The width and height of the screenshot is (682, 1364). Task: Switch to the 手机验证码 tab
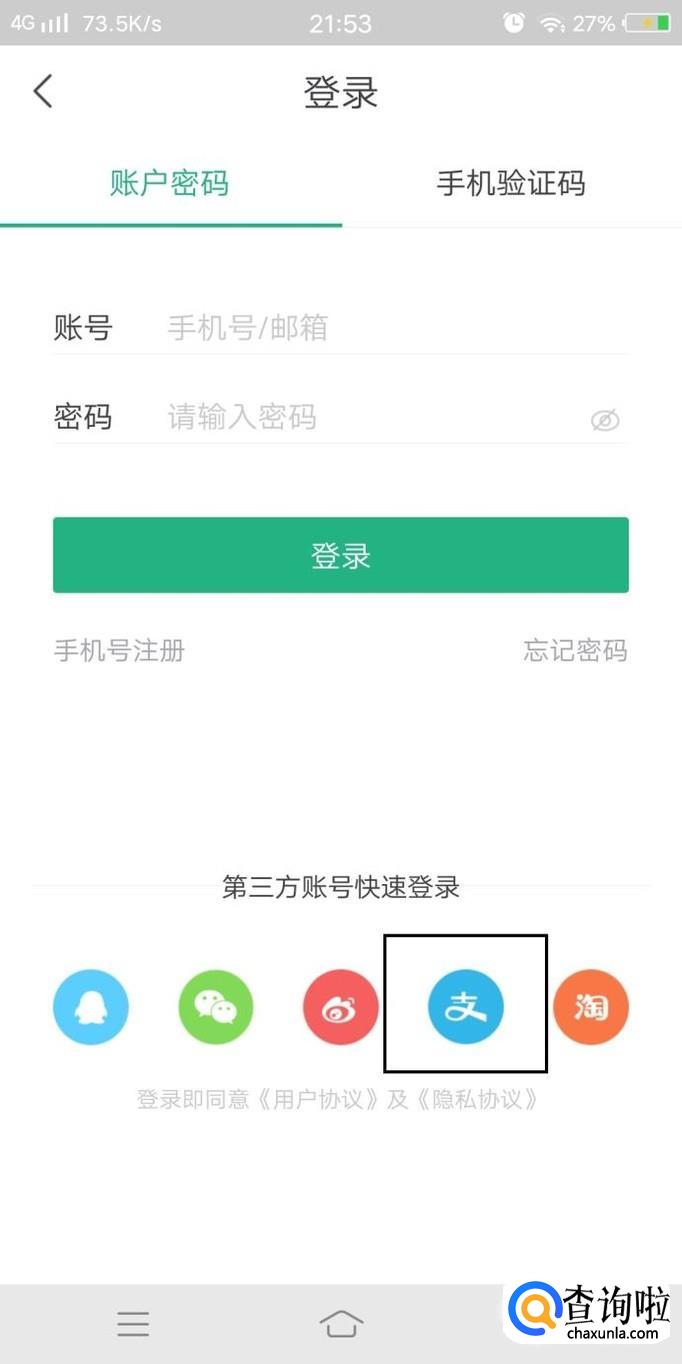click(x=510, y=183)
